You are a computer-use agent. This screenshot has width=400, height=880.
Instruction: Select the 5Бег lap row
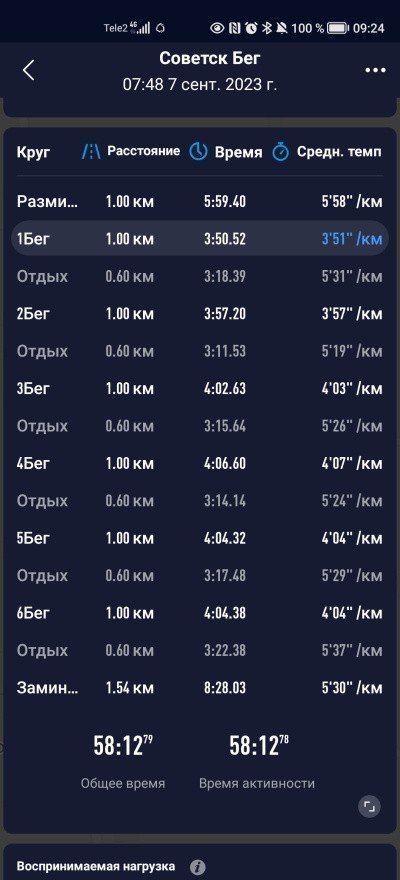click(x=200, y=538)
